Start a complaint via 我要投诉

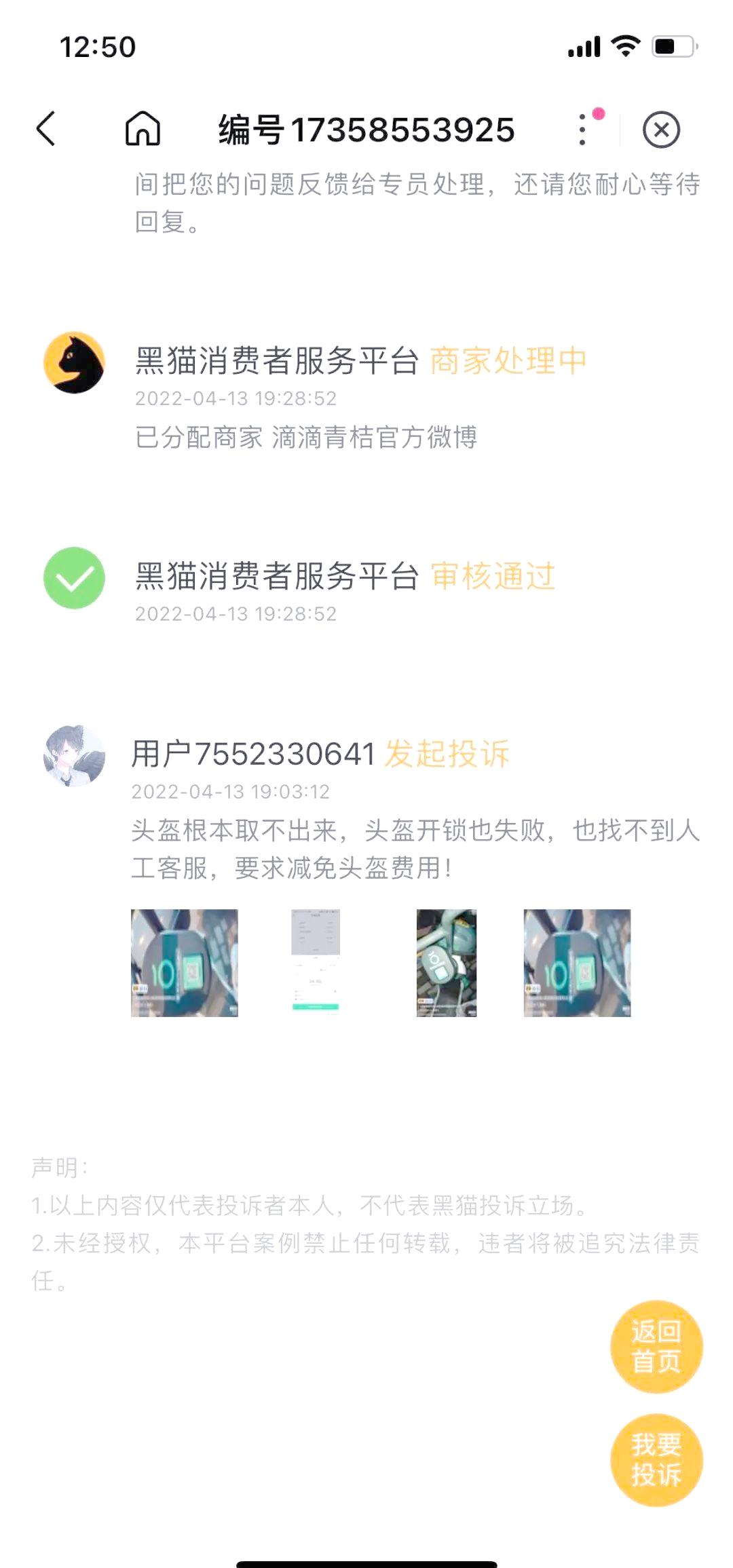click(x=656, y=1459)
